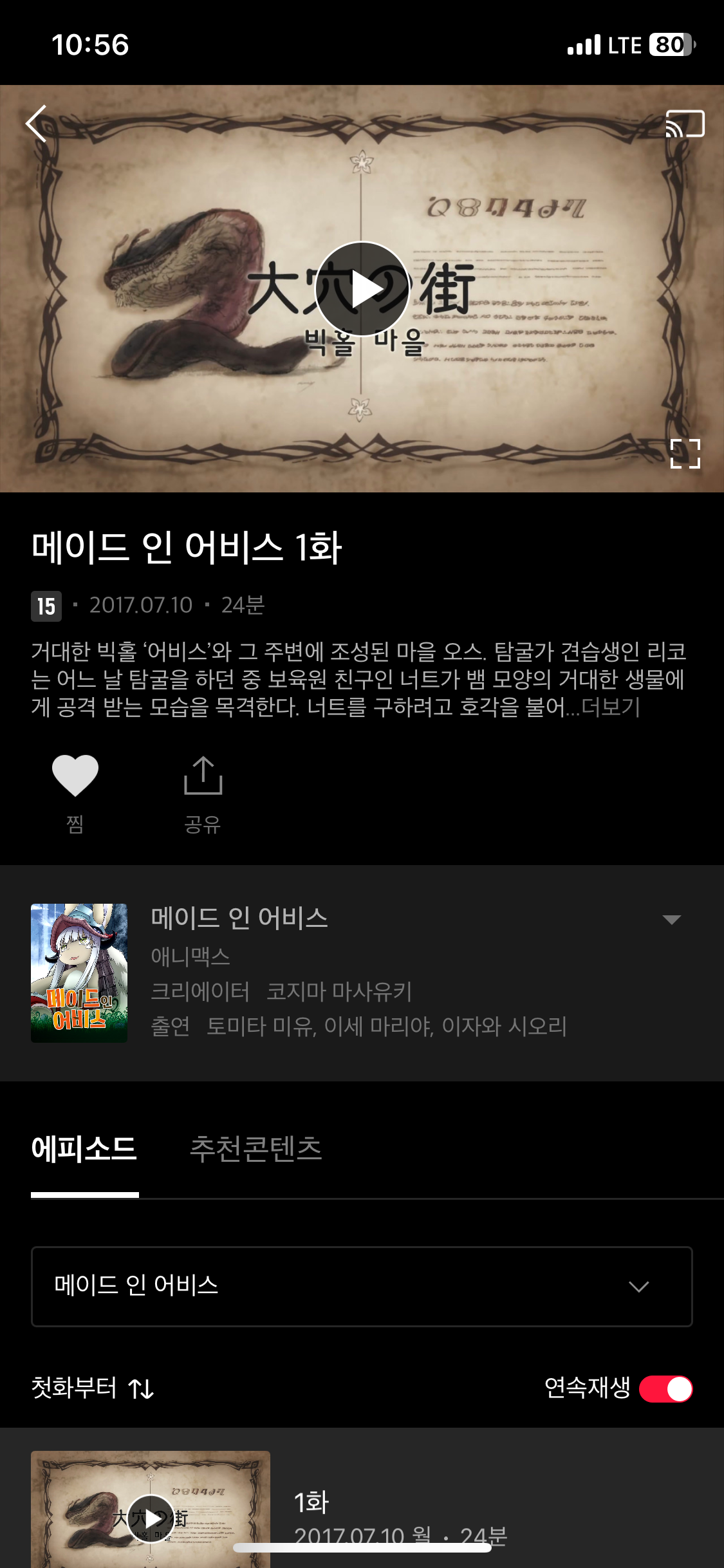Image resolution: width=724 pixels, height=1568 pixels.
Task: Switch to the 추천콘텐츠 tab
Action: coord(255,1150)
